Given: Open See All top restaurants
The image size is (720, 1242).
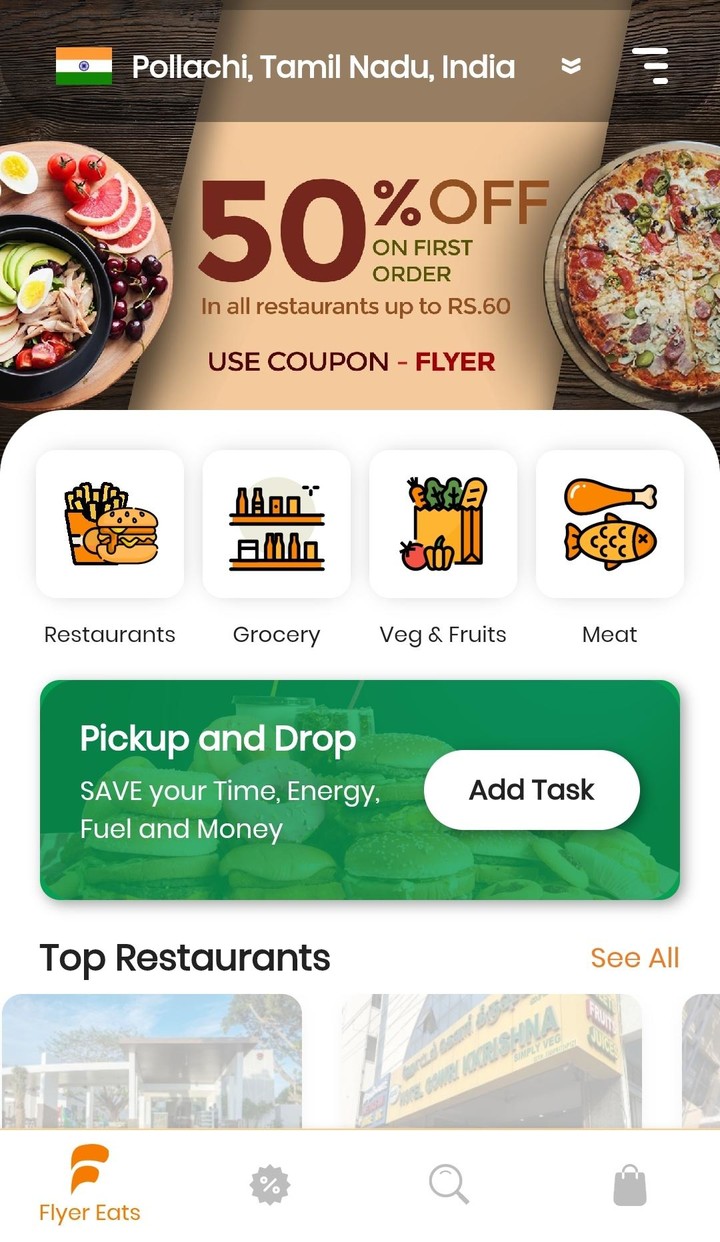Looking at the screenshot, I should tap(634, 958).
